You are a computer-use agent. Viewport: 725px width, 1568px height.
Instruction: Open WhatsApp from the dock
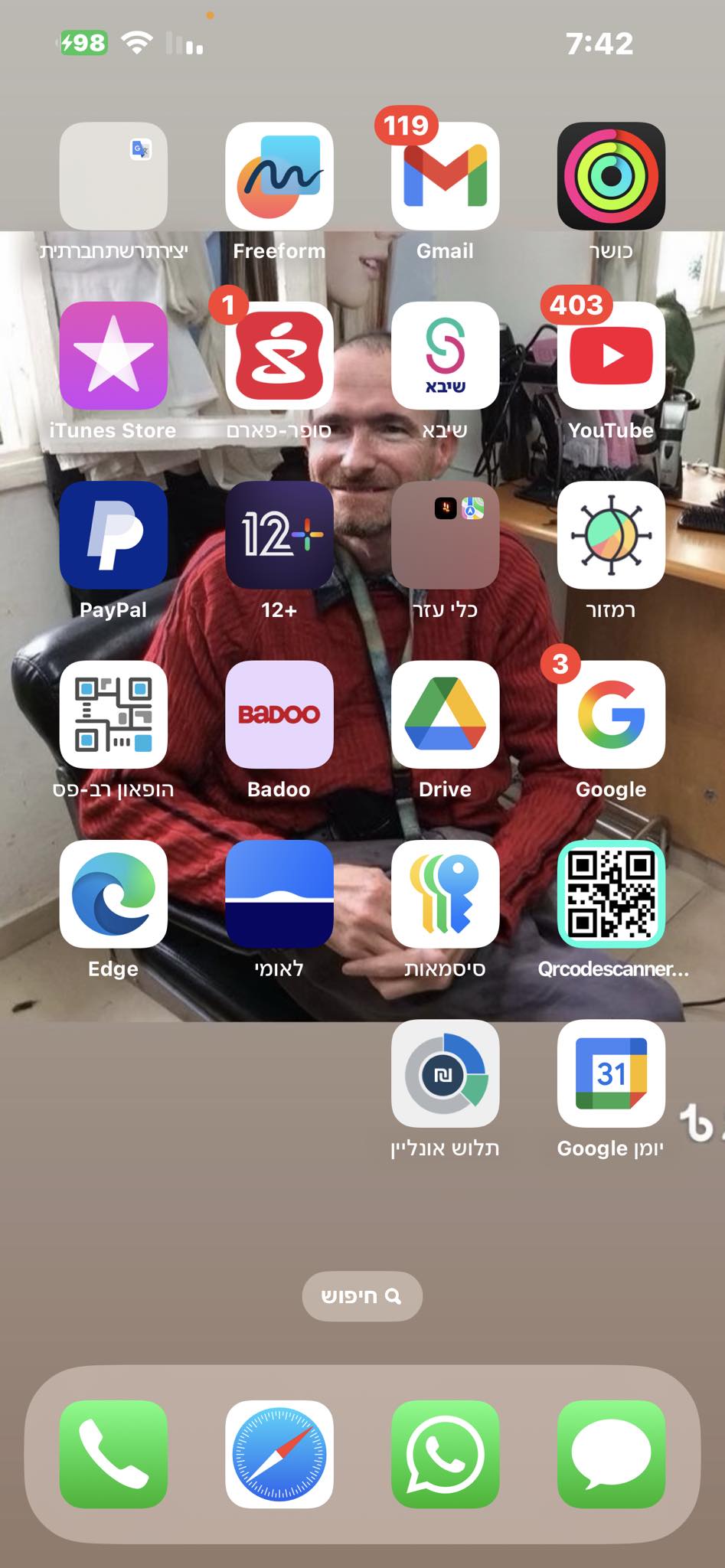tap(445, 1454)
